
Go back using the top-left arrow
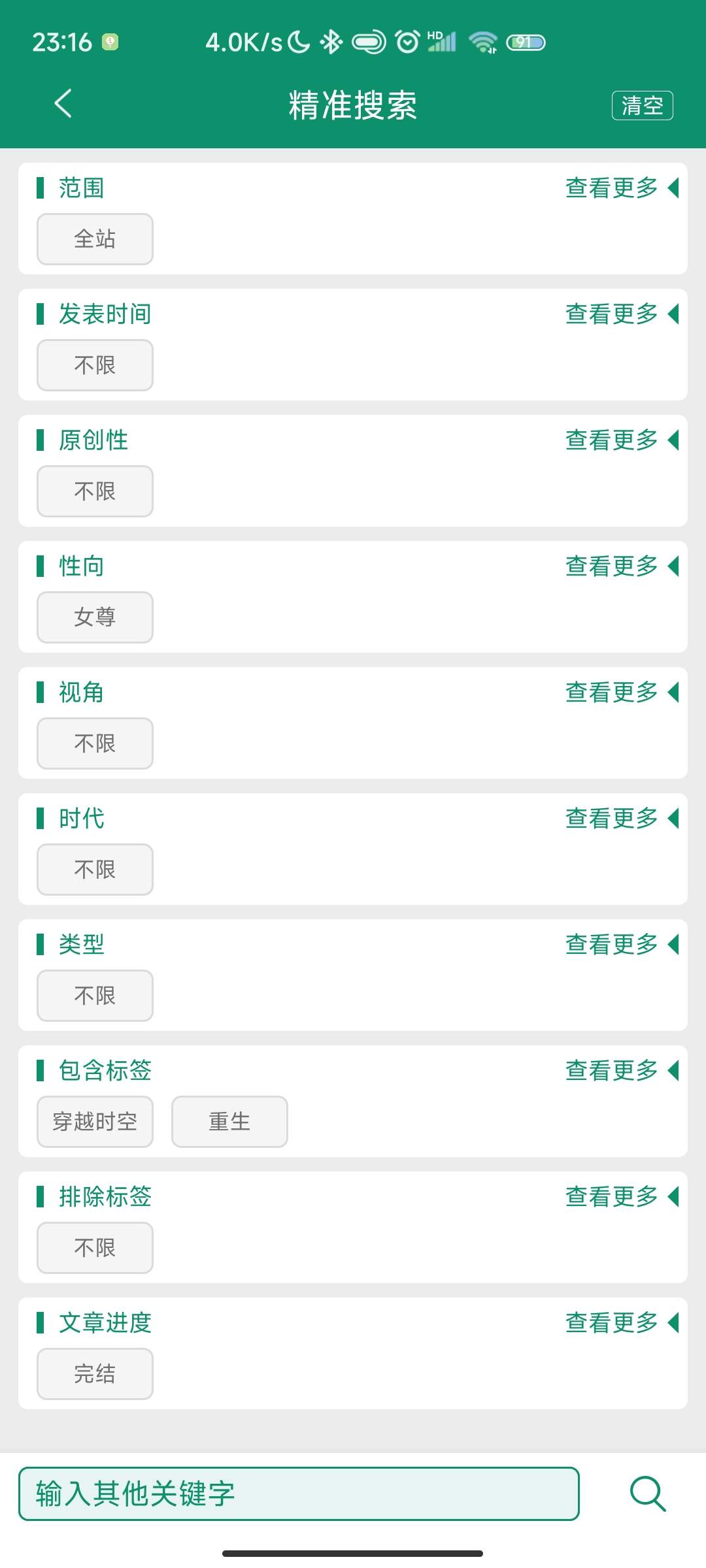click(63, 104)
